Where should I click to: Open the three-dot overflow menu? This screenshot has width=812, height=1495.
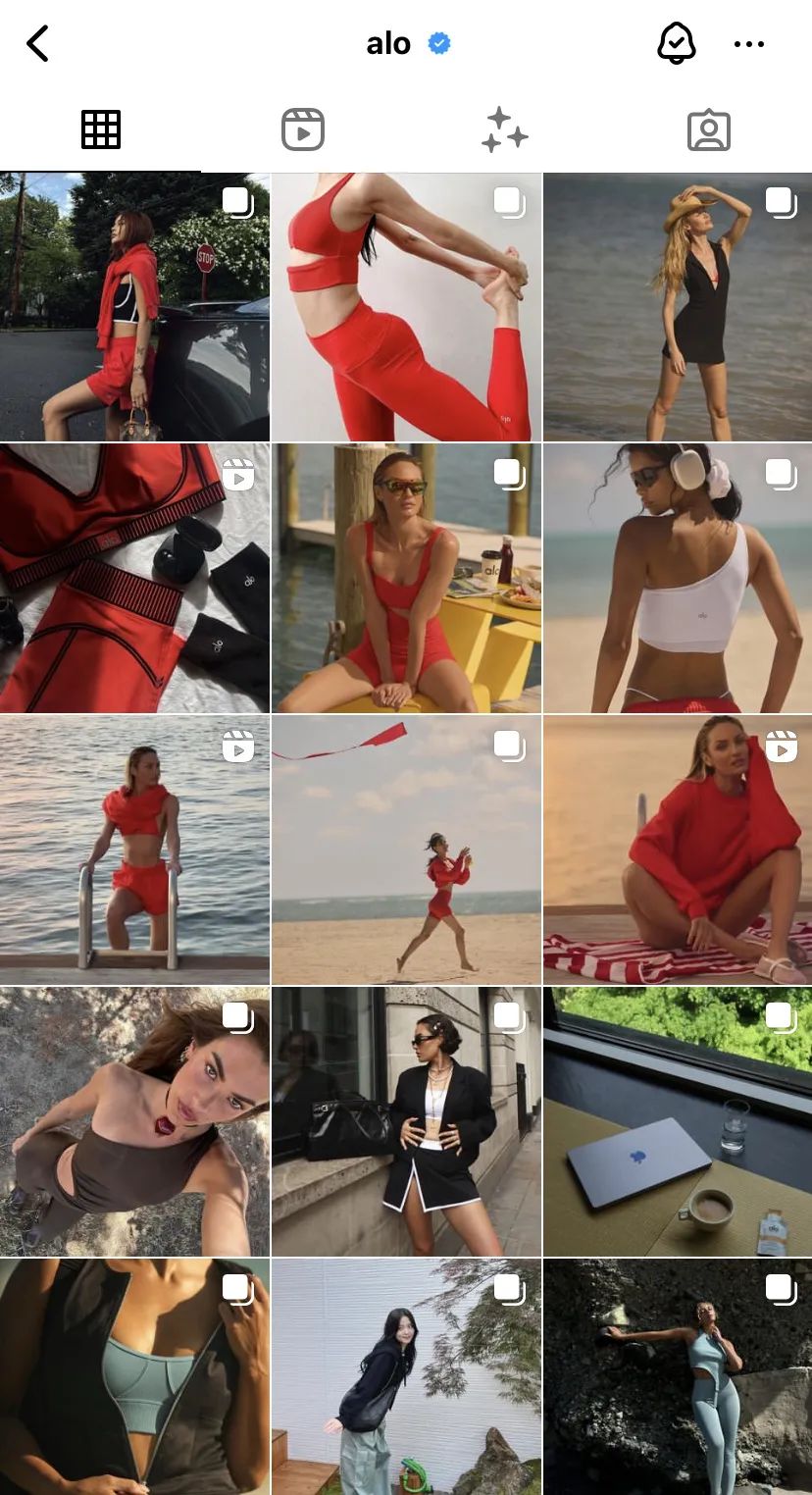[x=748, y=44]
